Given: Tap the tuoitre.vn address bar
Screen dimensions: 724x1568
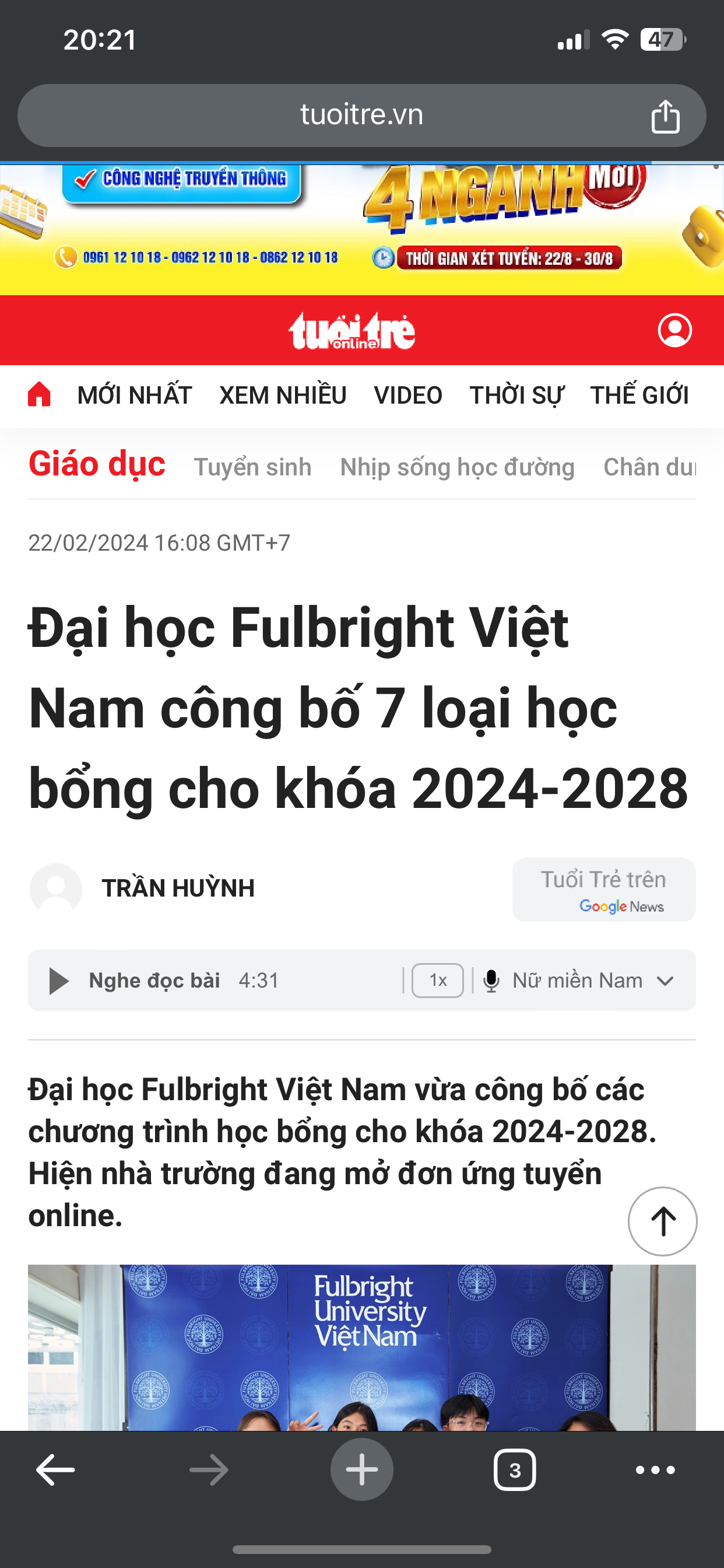Looking at the screenshot, I should pyautogui.click(x=361, y=114).
